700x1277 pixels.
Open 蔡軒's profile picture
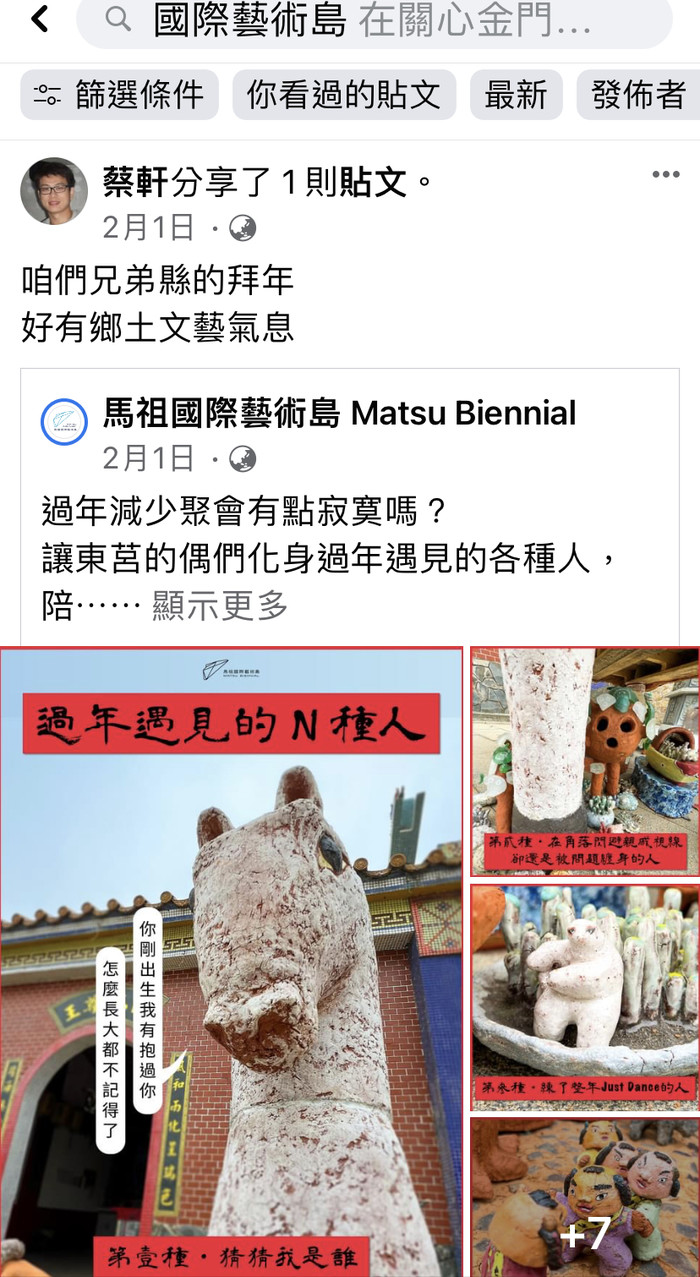pos(54,191)
